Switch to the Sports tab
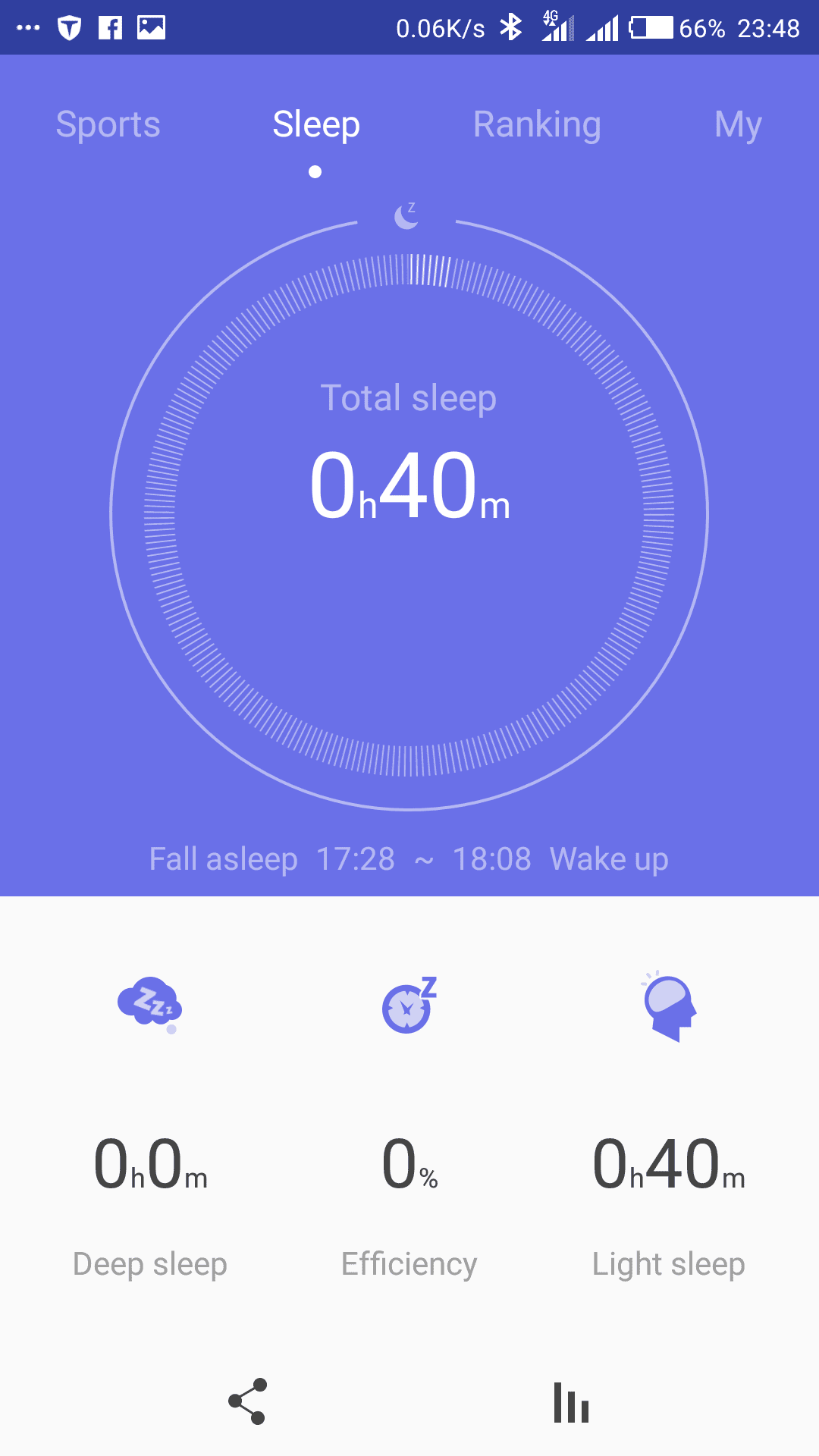This screenshot has width=819, height=1456. coord(108,124)
